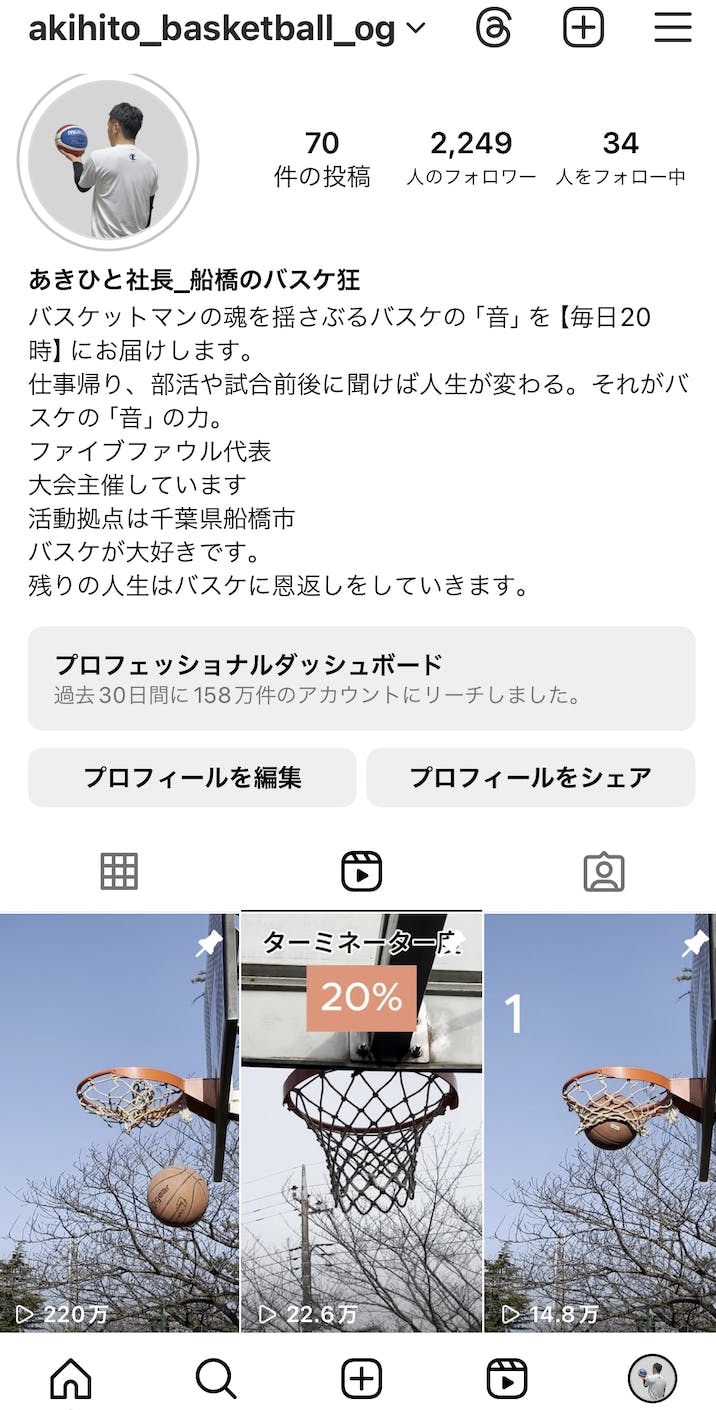The height and width of the screenshot is (1410, 716).
Task: Open the Reels tab in bottom bar
Action: tap(507, 1380)
